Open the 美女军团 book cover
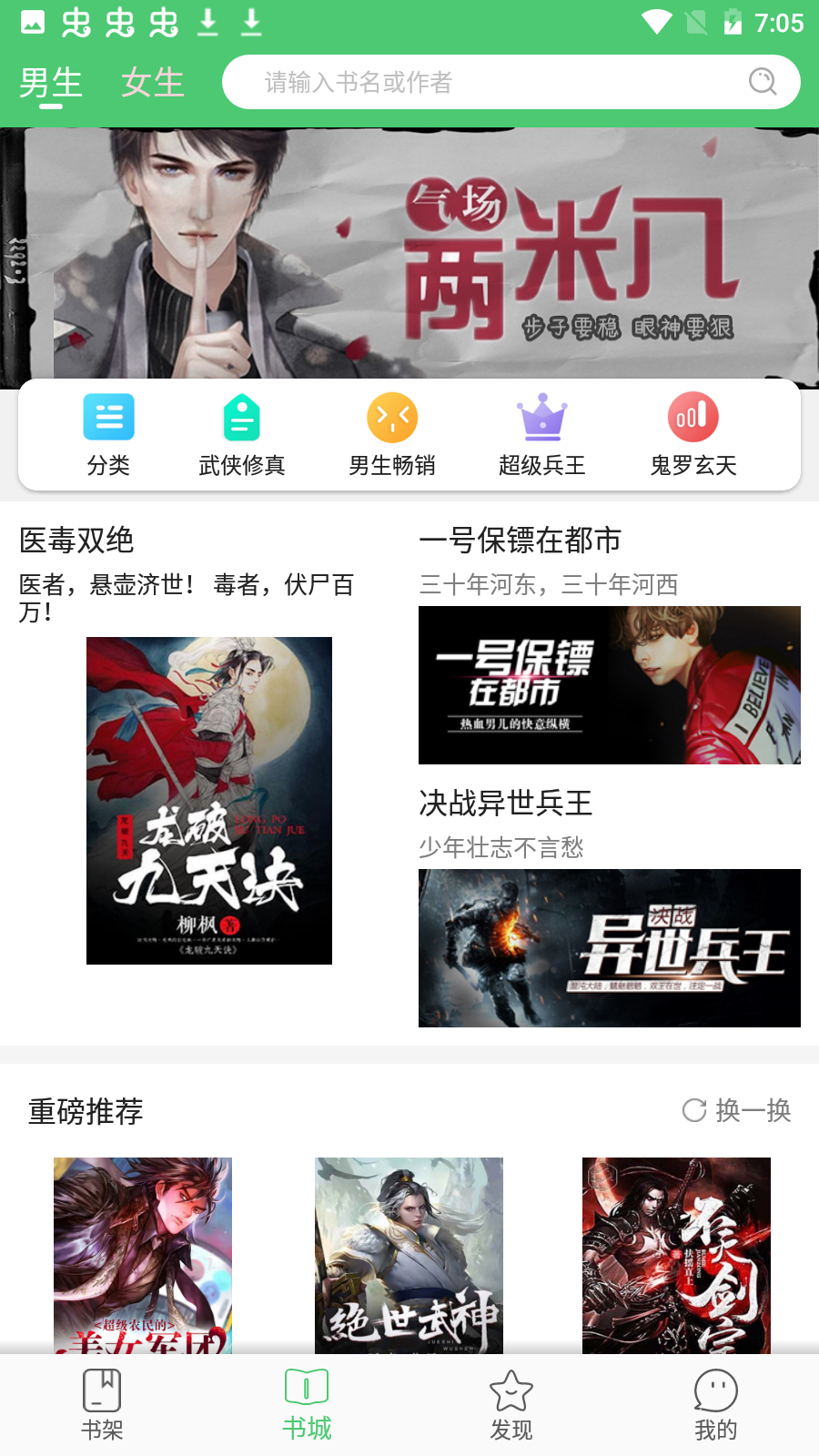 pos(143,1255)
